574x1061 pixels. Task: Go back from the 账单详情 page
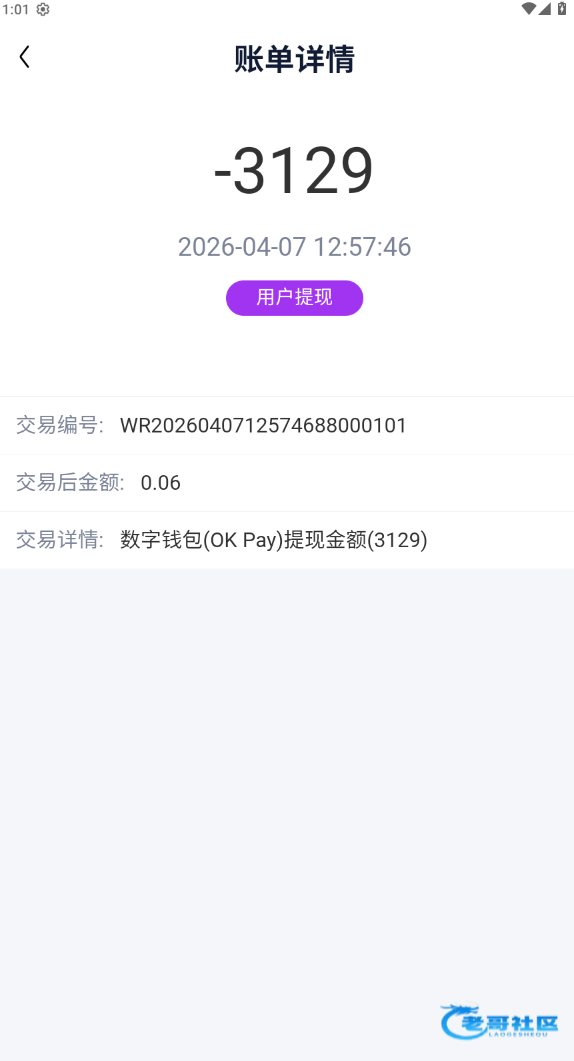(x=24, y=57)
